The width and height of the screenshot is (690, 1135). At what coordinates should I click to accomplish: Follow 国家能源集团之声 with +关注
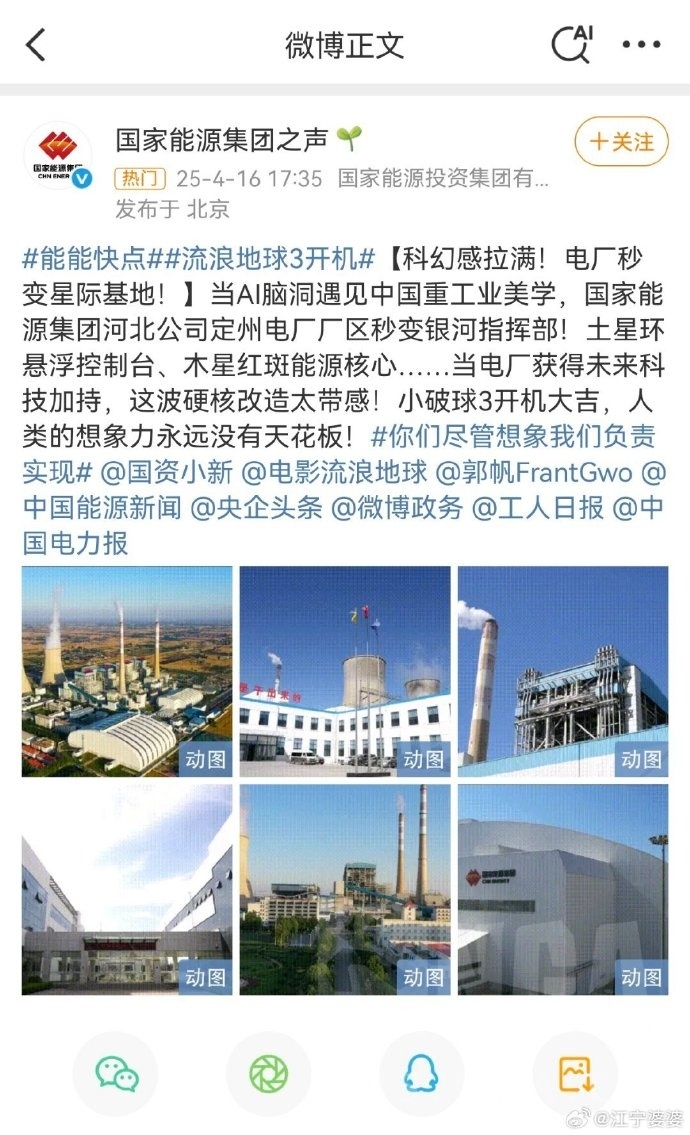pyautogui.click(x=621, y=141)
